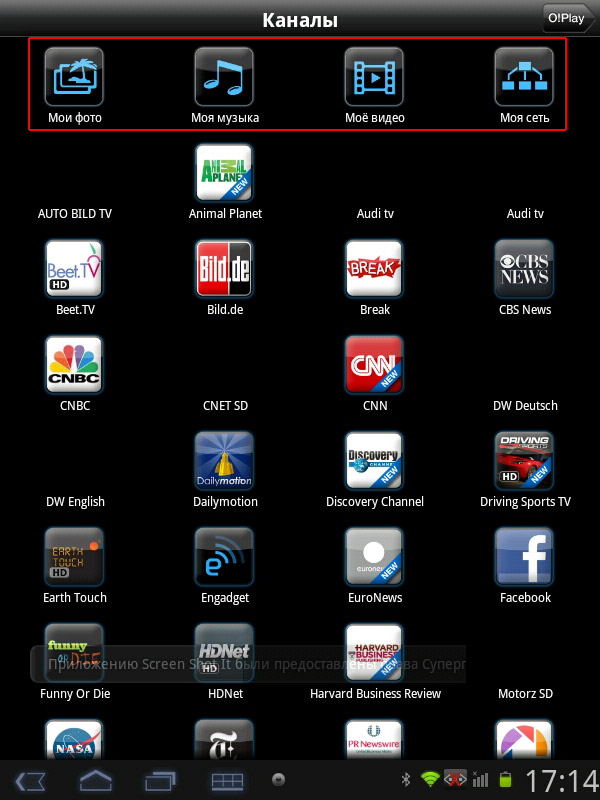
Task: Select the CNBC channel
Action: tap(75, 366)
